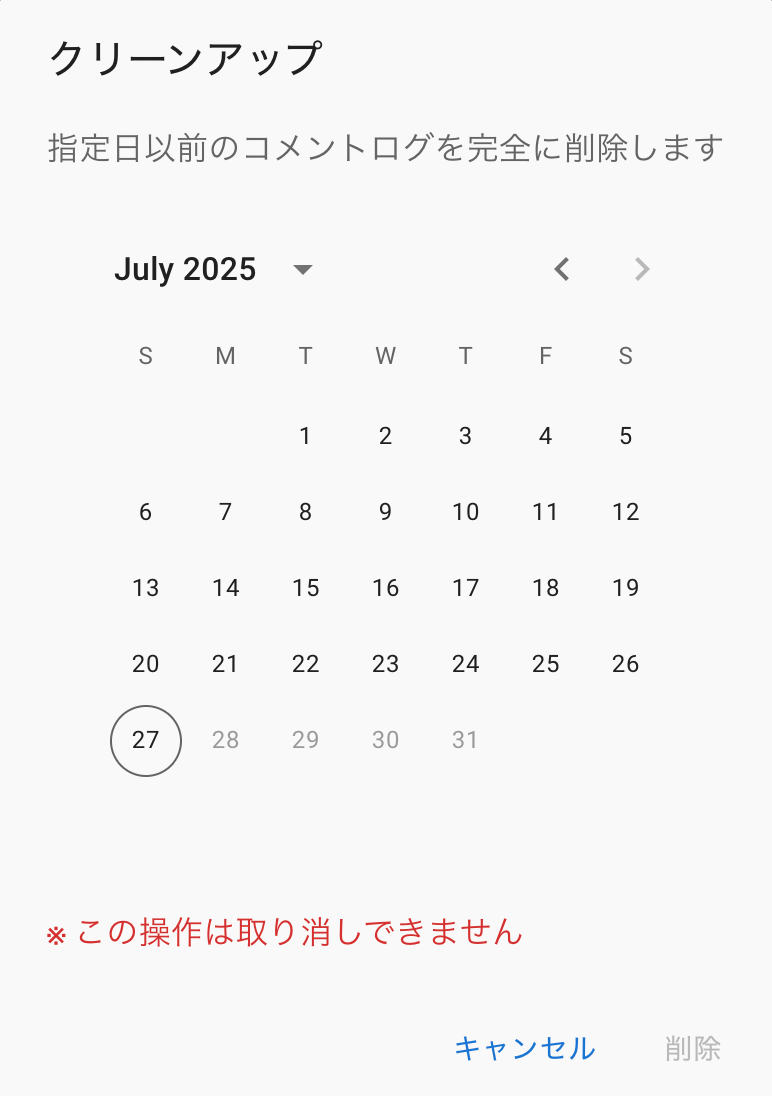Pick July 5 on the calendar
The height and width of the screenshot is (1096, 772).
626,436
